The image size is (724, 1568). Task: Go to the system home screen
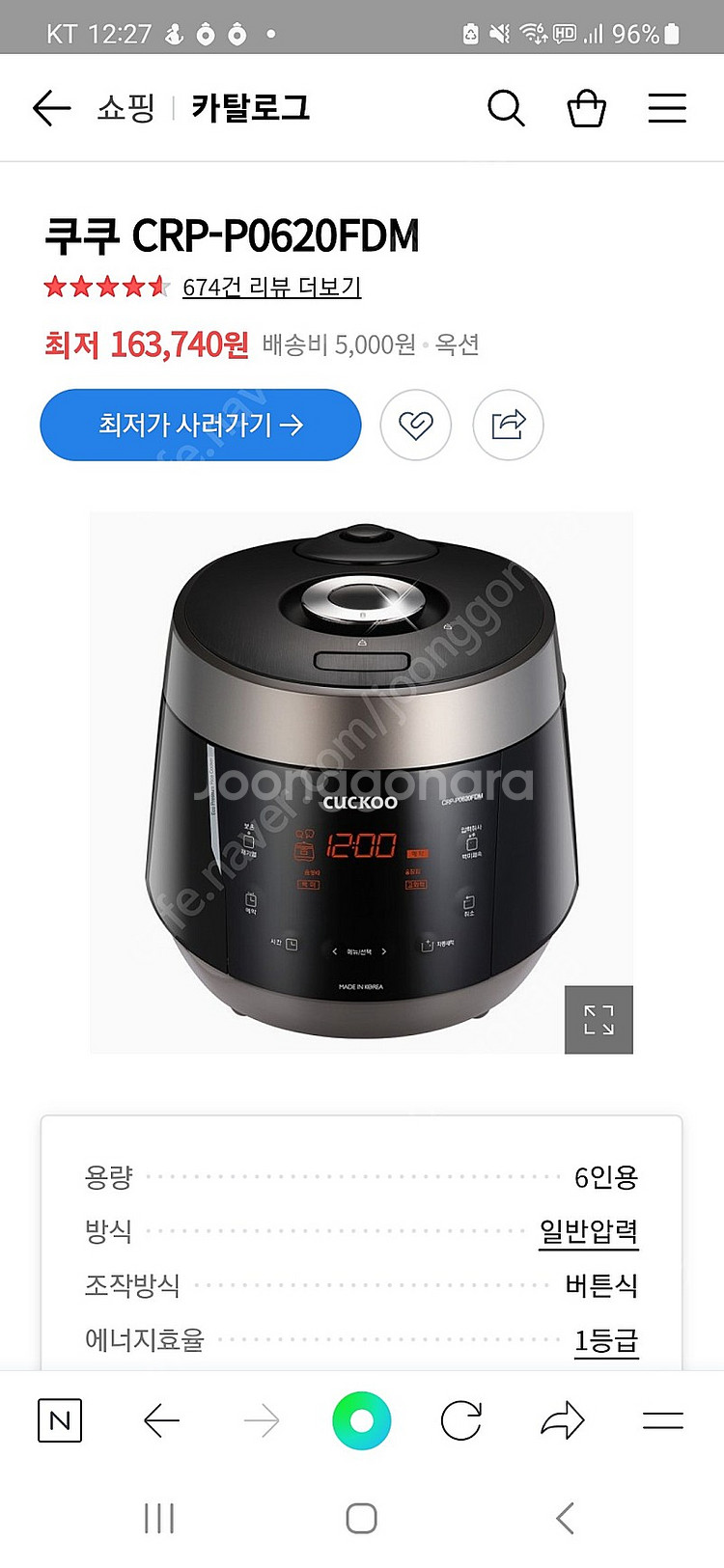pos(361,1518)
